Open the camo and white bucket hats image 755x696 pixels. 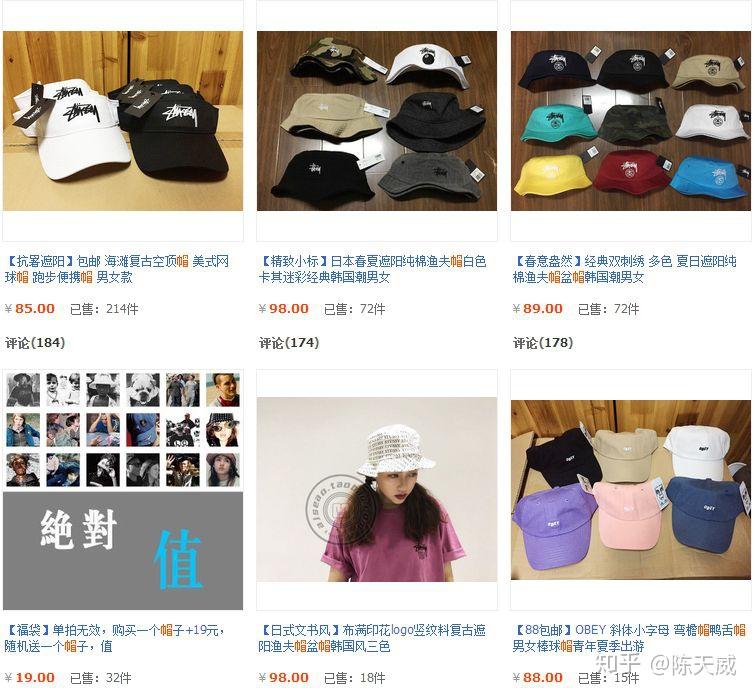click(376, 121)
